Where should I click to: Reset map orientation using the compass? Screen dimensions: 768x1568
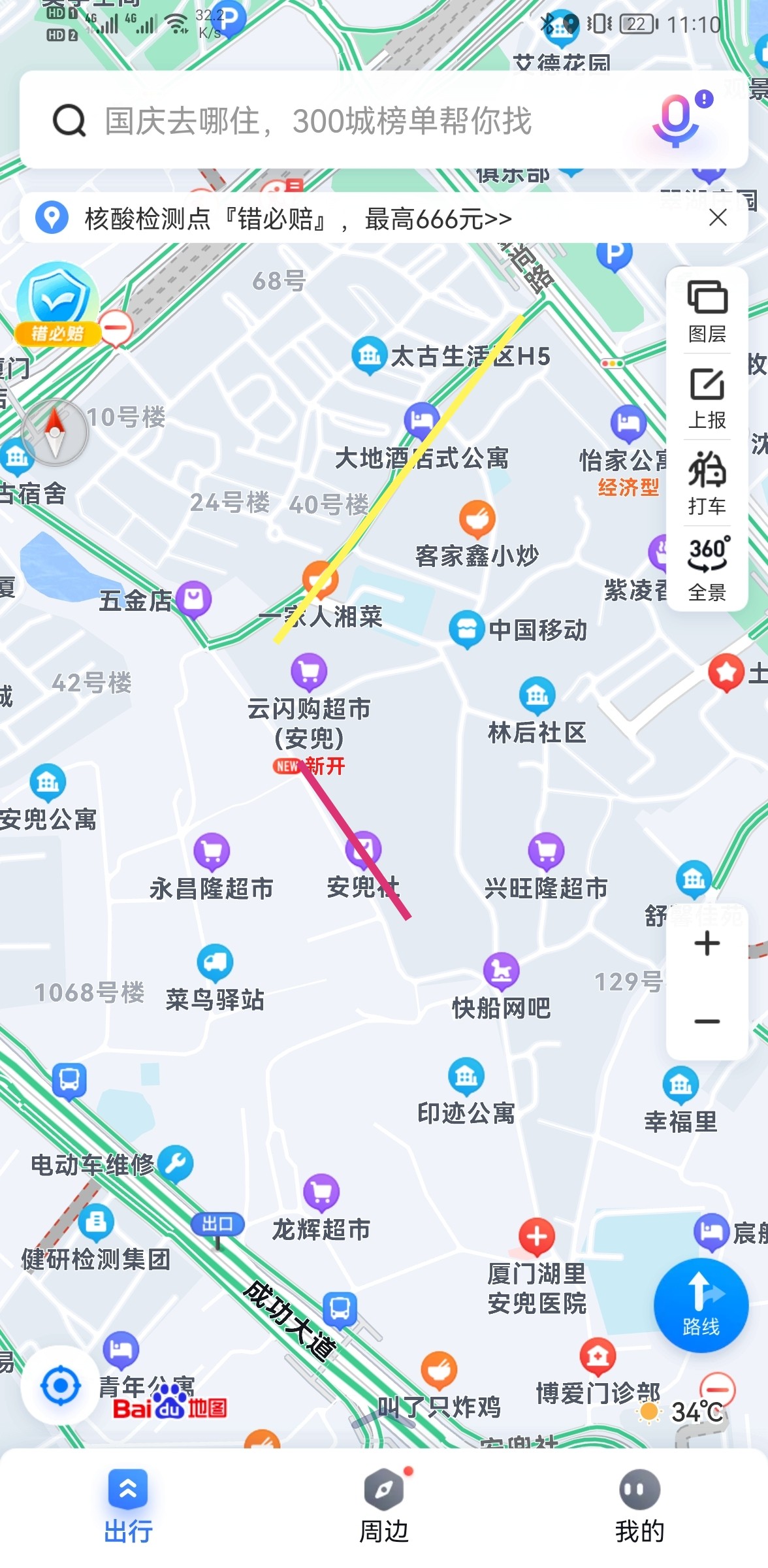tap(55, 432)
